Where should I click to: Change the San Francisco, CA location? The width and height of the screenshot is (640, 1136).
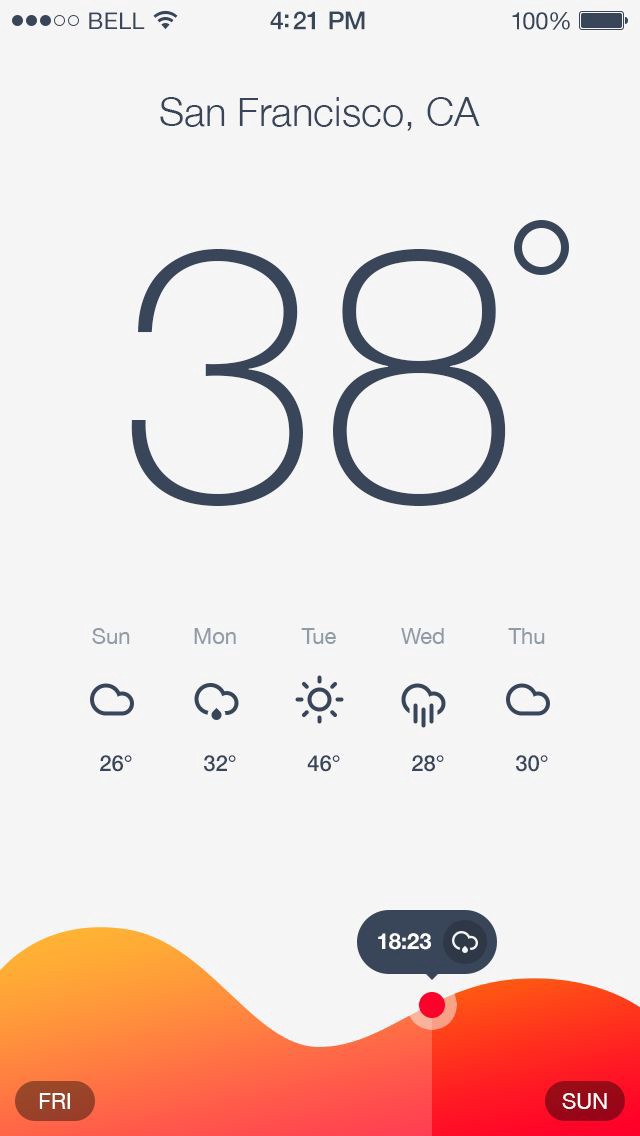click(319, 113)
